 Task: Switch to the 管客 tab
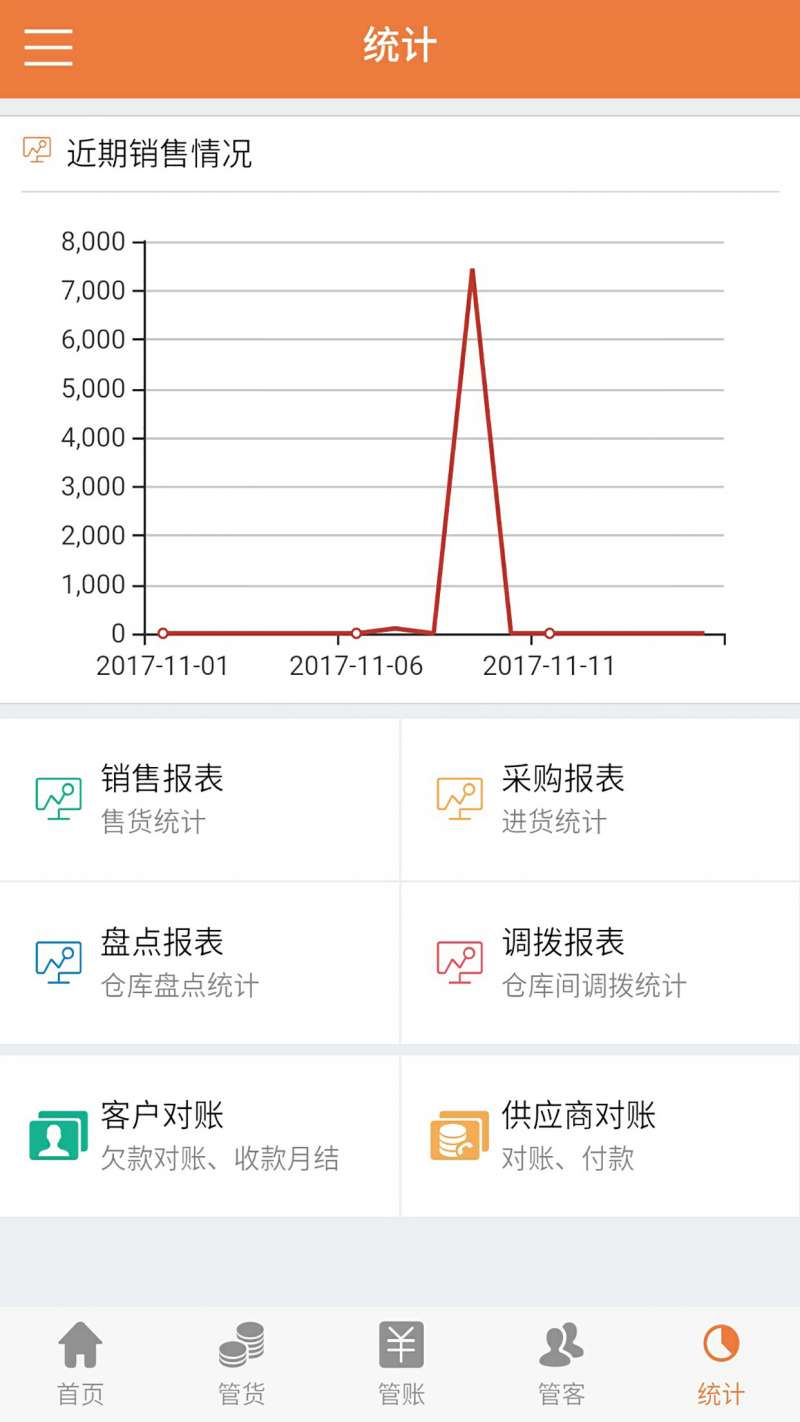(561, 1364)
